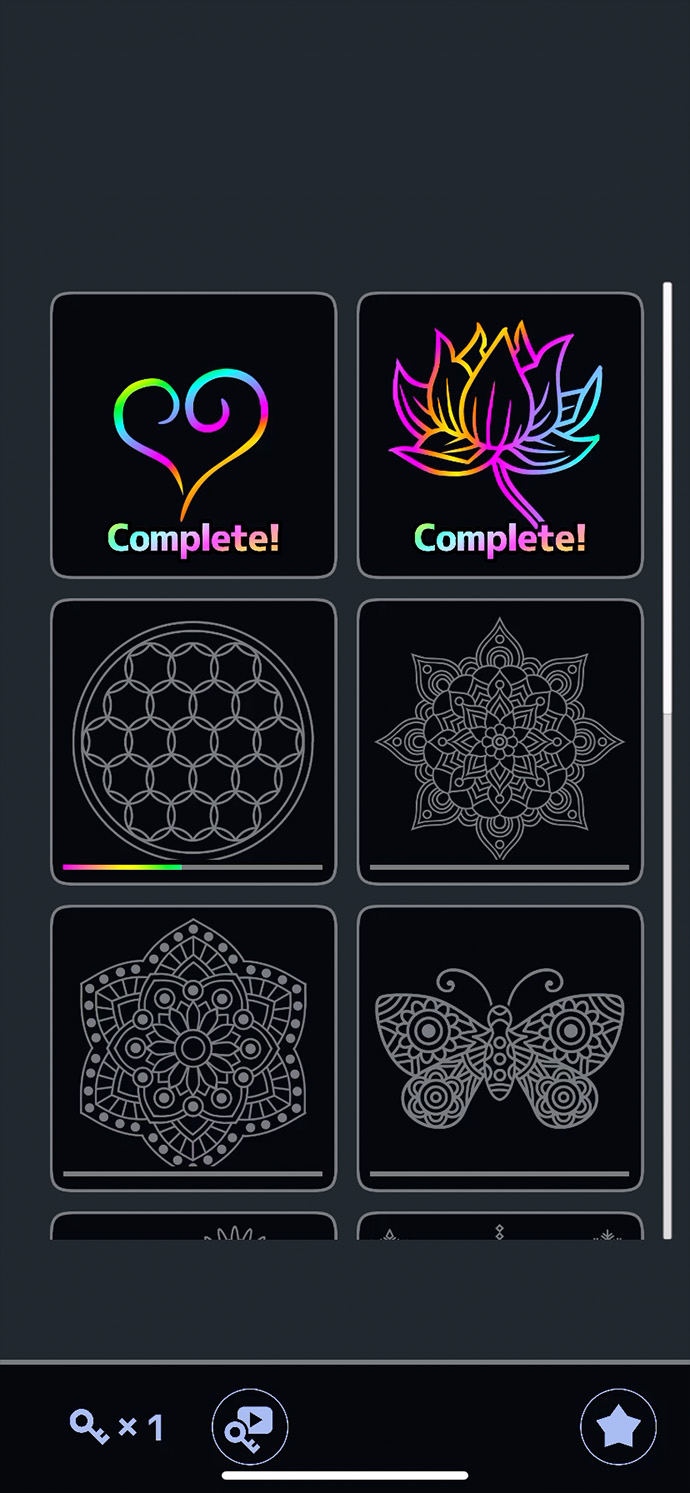
Task: Open the completed rainbow heart drawing
Action: click(193, 435)
